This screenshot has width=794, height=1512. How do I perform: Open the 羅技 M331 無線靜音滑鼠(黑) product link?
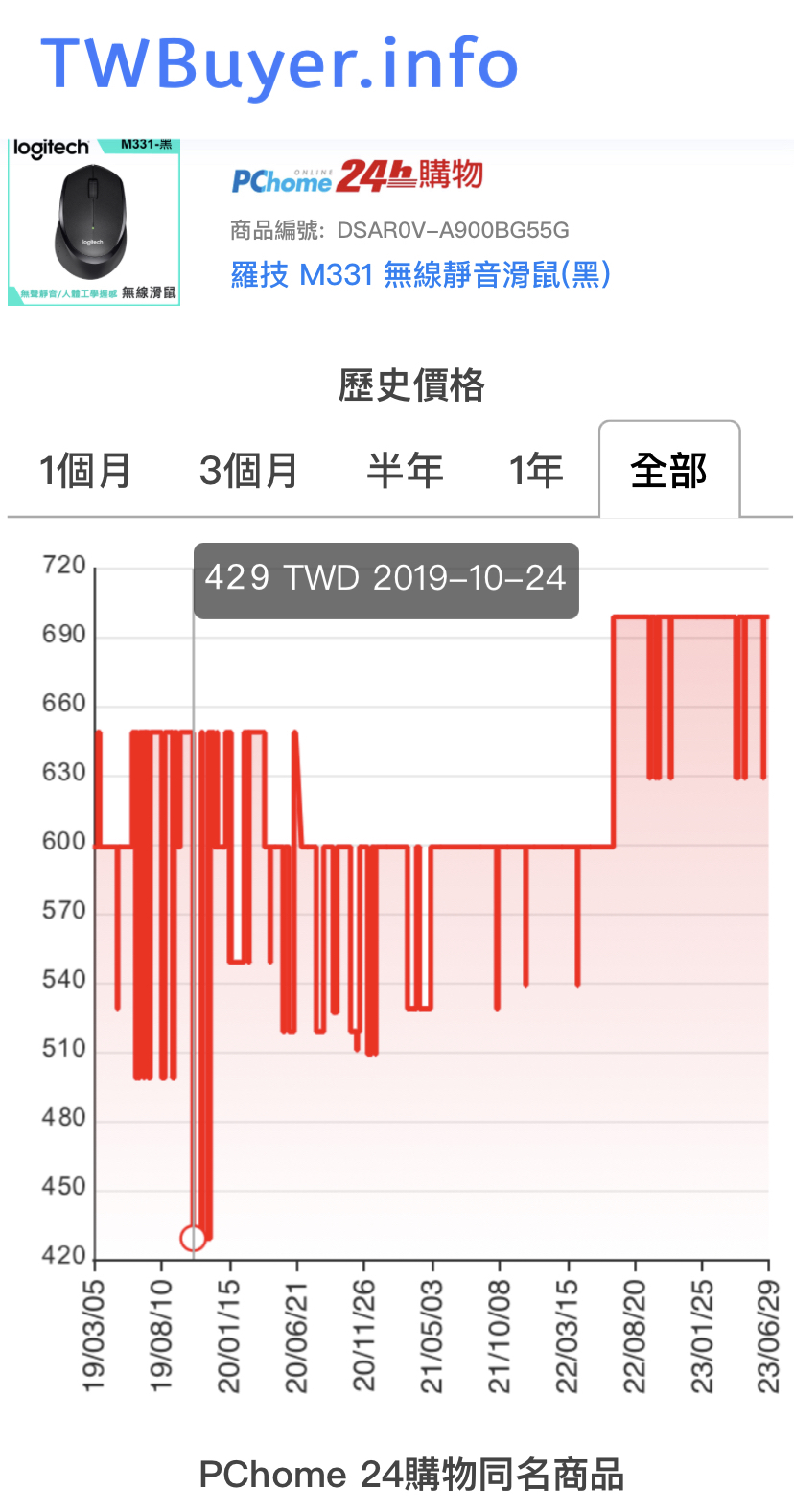(x=421, y=275)
